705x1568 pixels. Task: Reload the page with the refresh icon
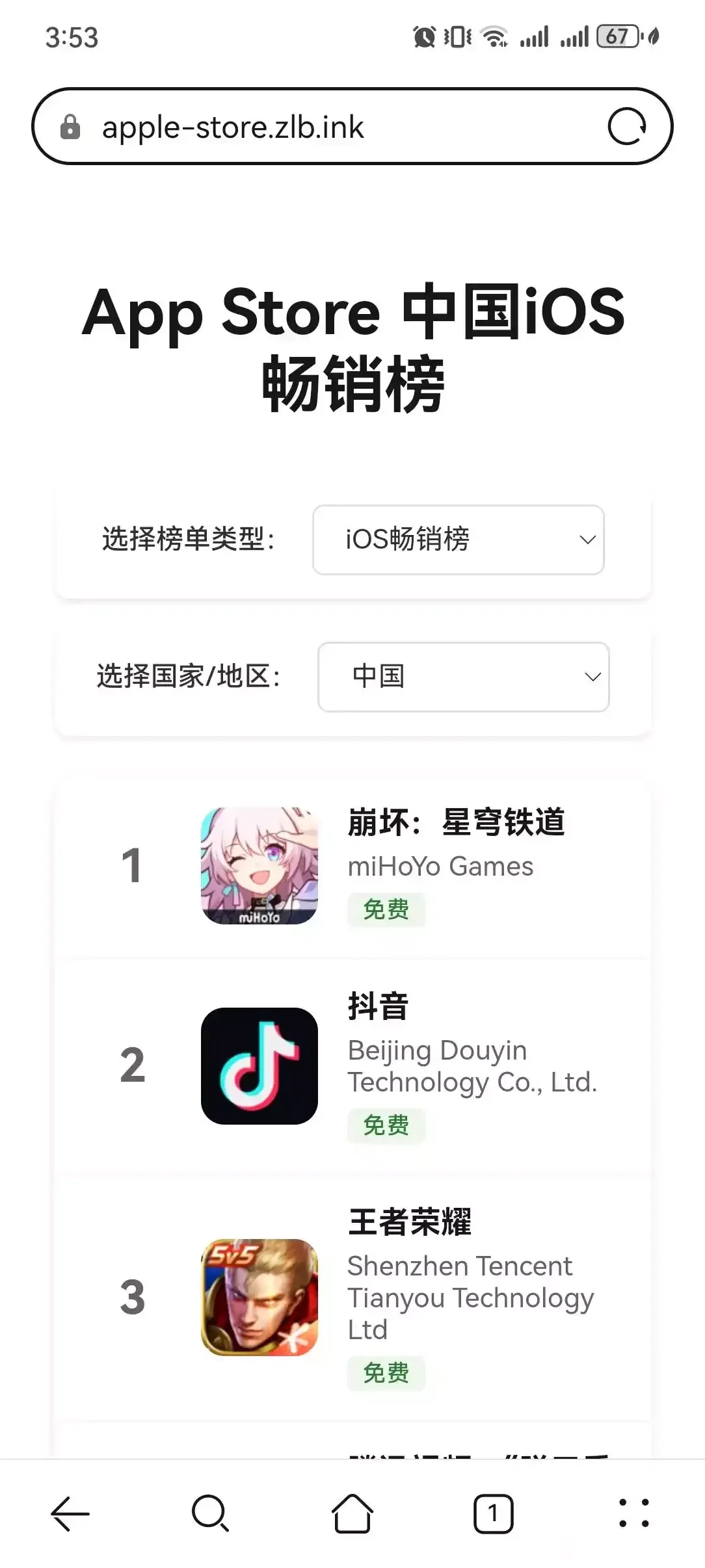pyautogui.click(x=626, y=127)
